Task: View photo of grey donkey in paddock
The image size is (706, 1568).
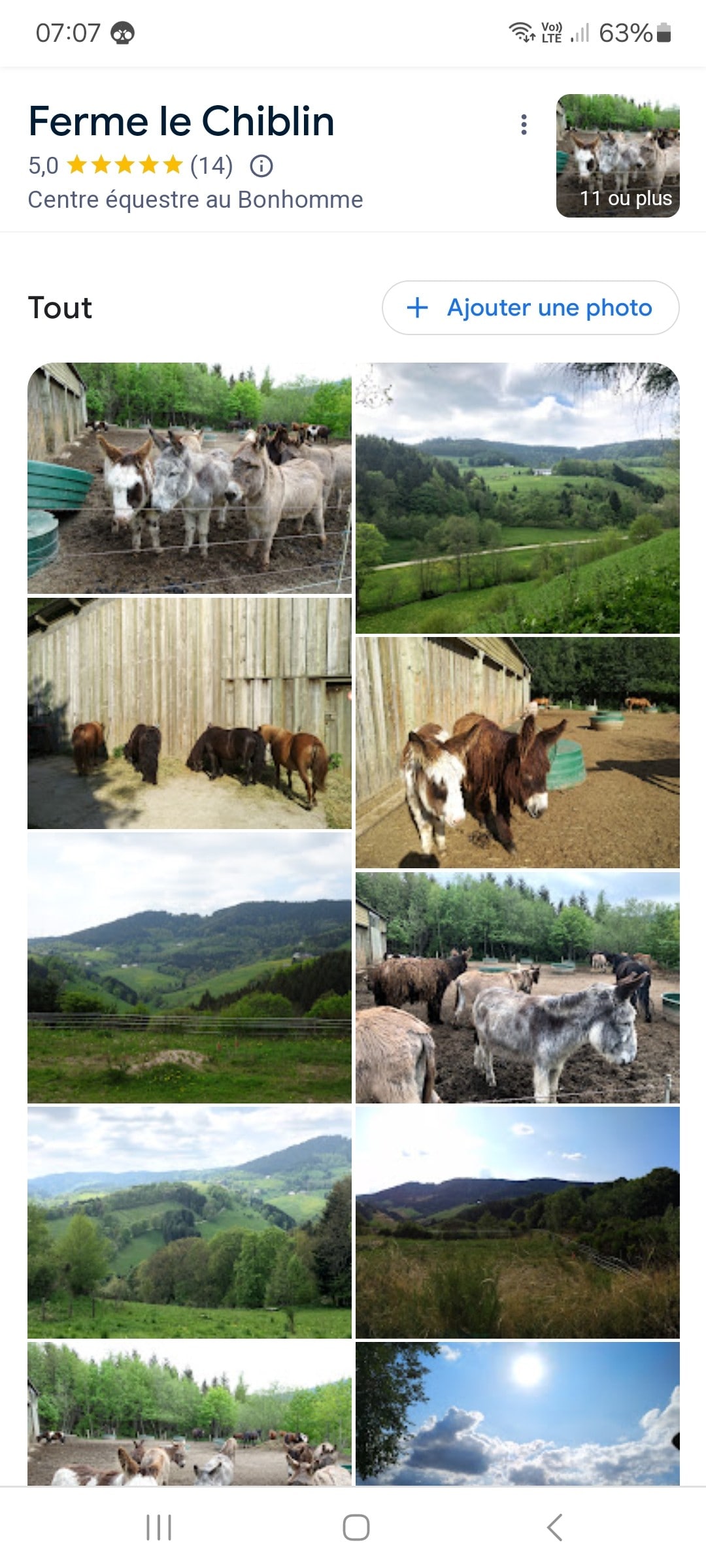Action: [517, 987]
